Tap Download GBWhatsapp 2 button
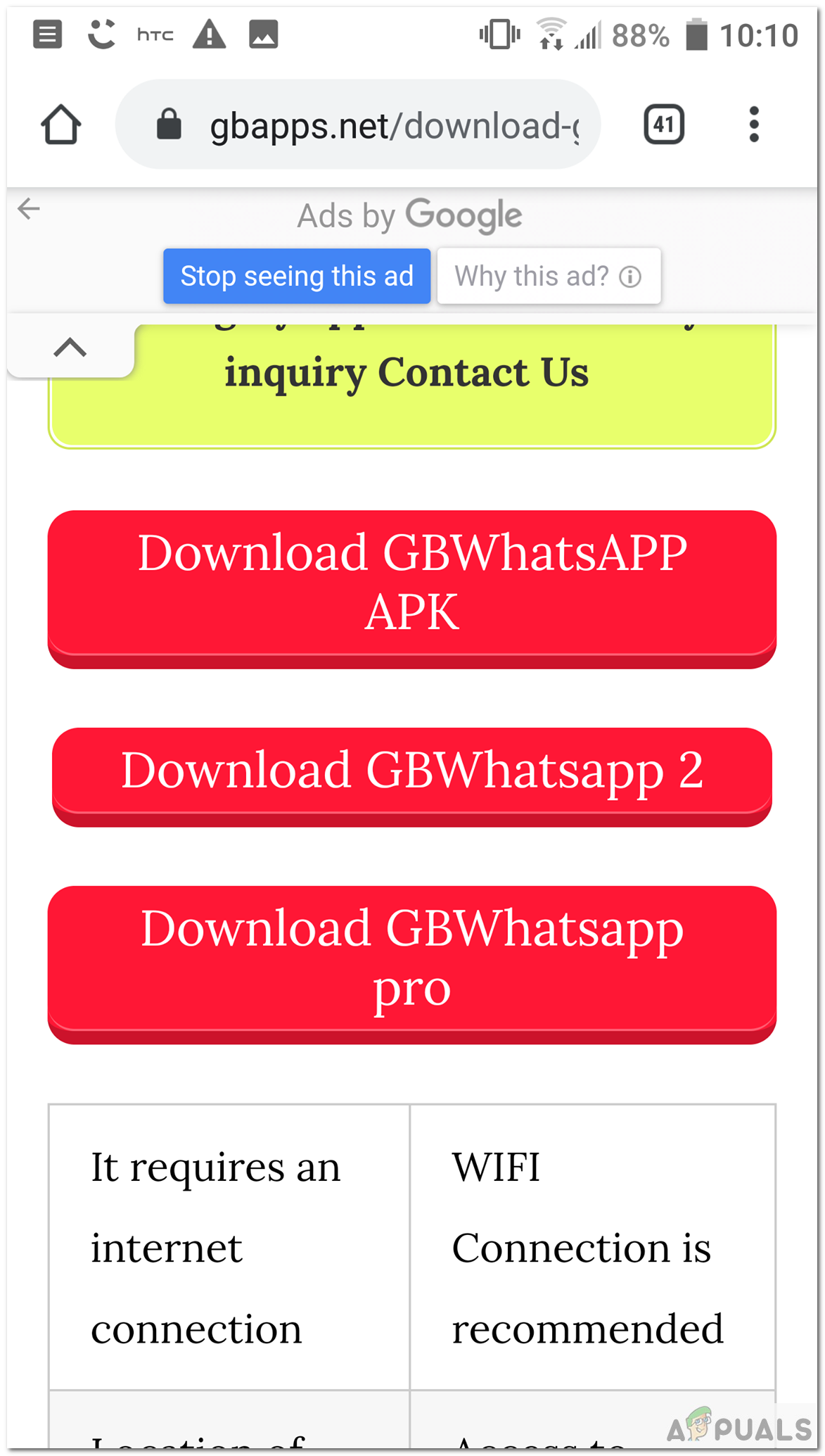The height and width of the screenshot is (1456, 825). [411, 773]
